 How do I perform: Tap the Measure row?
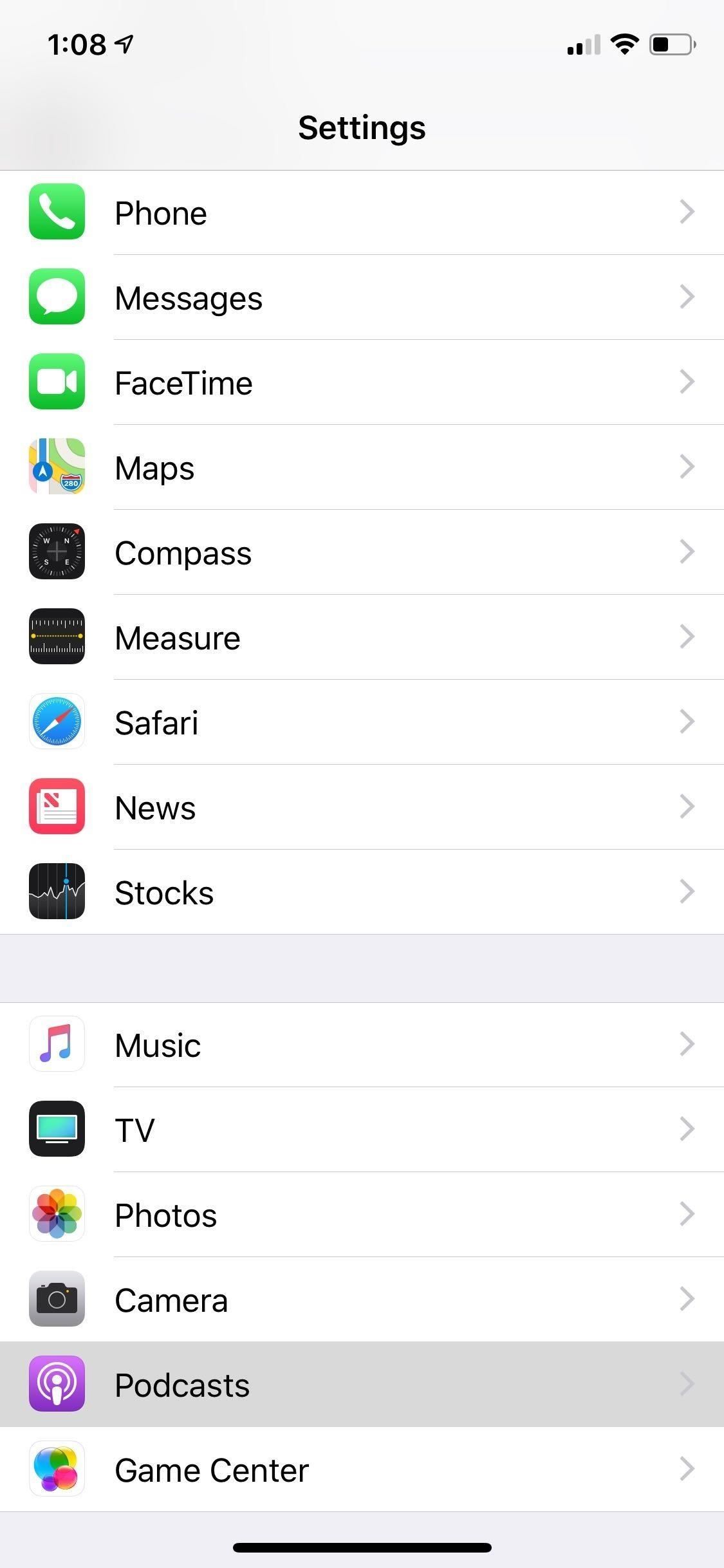click(x=360, y=637)
